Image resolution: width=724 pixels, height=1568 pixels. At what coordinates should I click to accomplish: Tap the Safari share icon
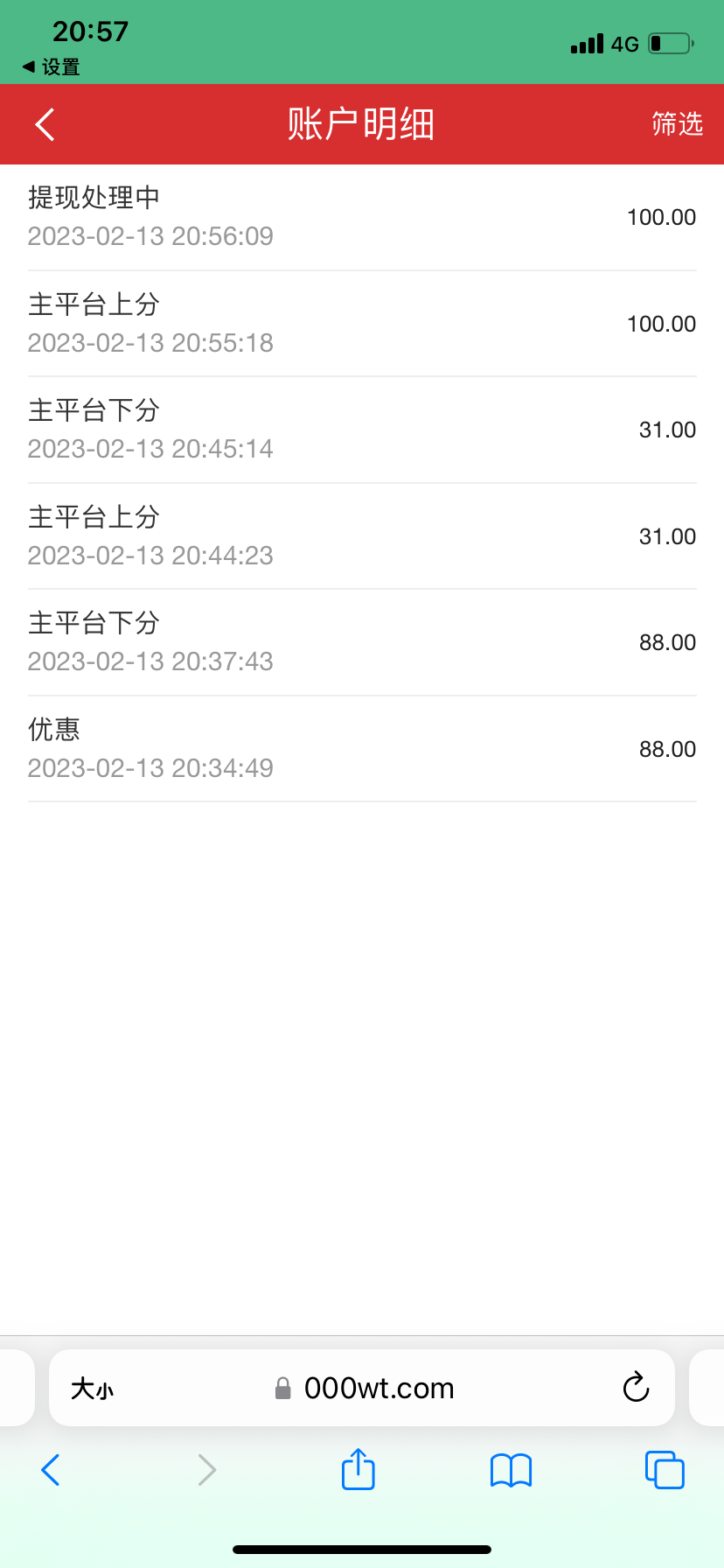[x=357, y=1469]
